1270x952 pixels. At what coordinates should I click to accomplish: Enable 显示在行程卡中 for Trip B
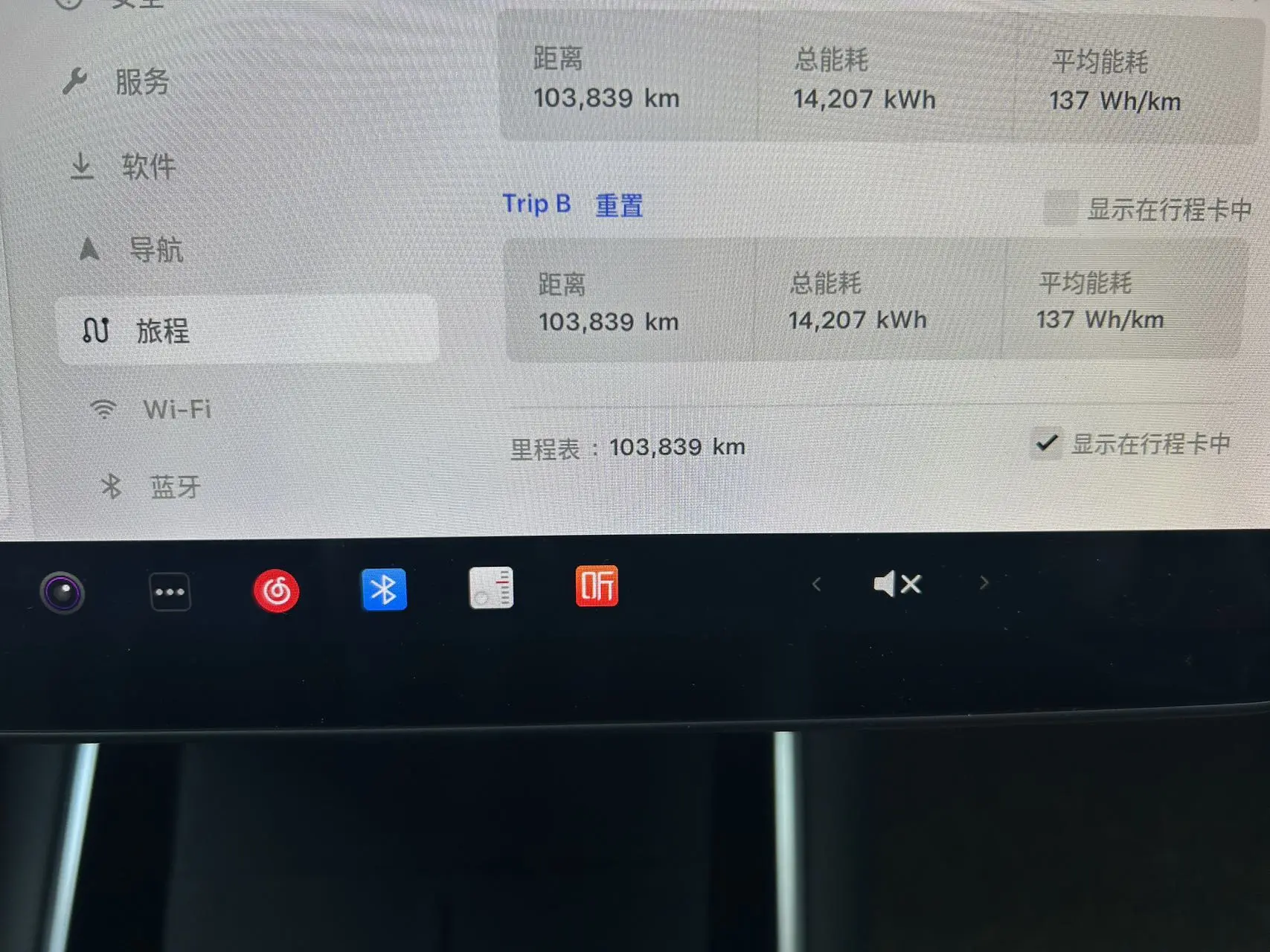(x=1060, y=209)
